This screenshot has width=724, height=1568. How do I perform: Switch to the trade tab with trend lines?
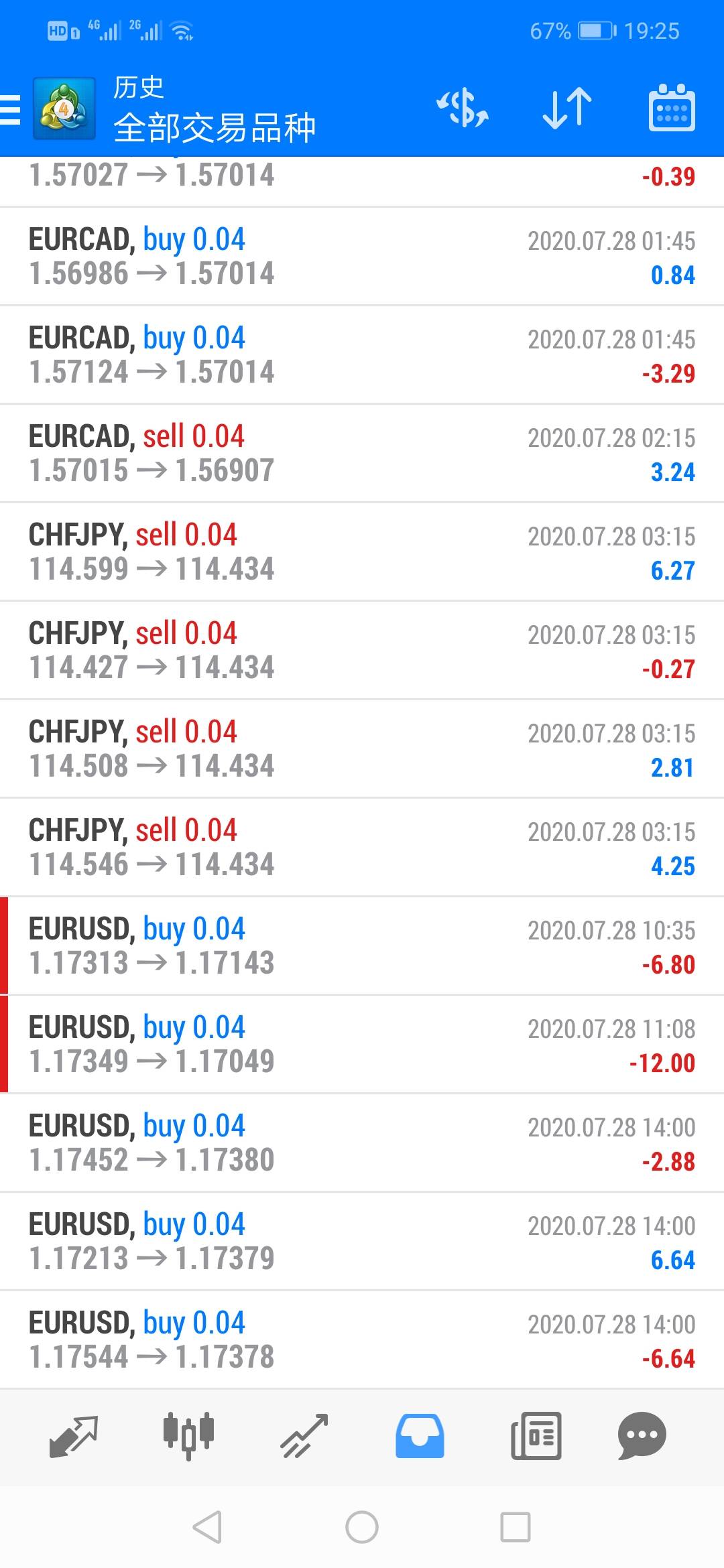304,1436
